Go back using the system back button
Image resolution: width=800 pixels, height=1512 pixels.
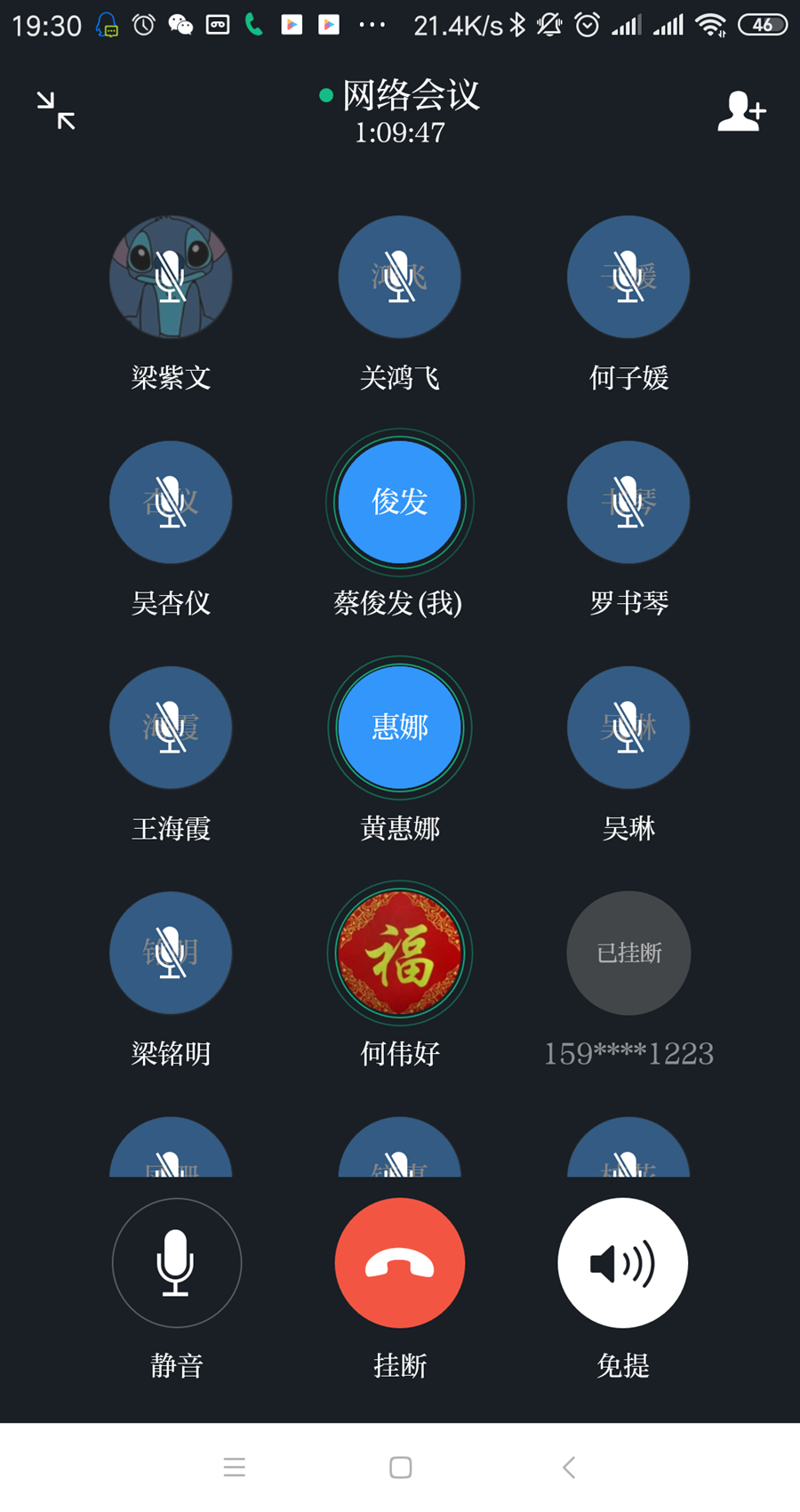(569, 1468)
